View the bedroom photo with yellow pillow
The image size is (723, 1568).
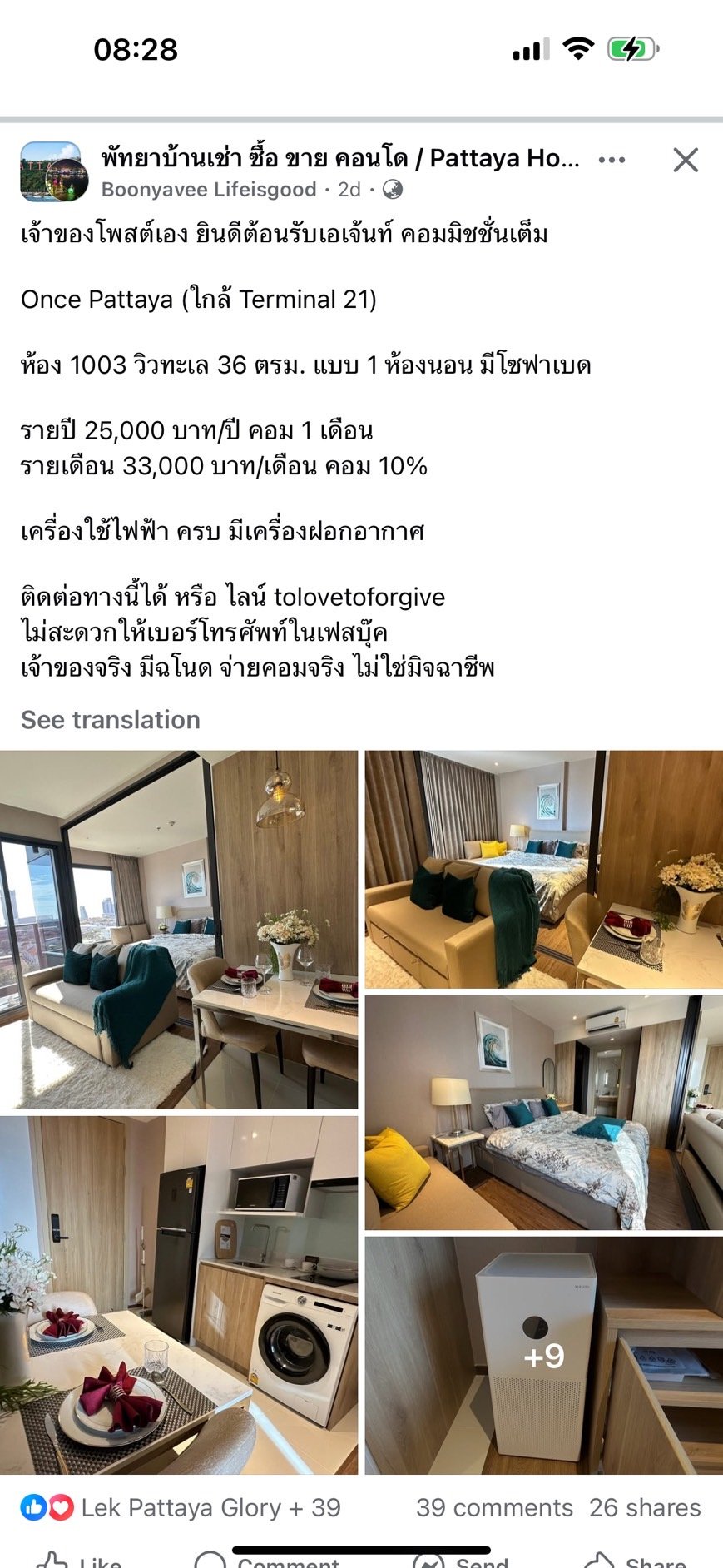click(543, 1112)
